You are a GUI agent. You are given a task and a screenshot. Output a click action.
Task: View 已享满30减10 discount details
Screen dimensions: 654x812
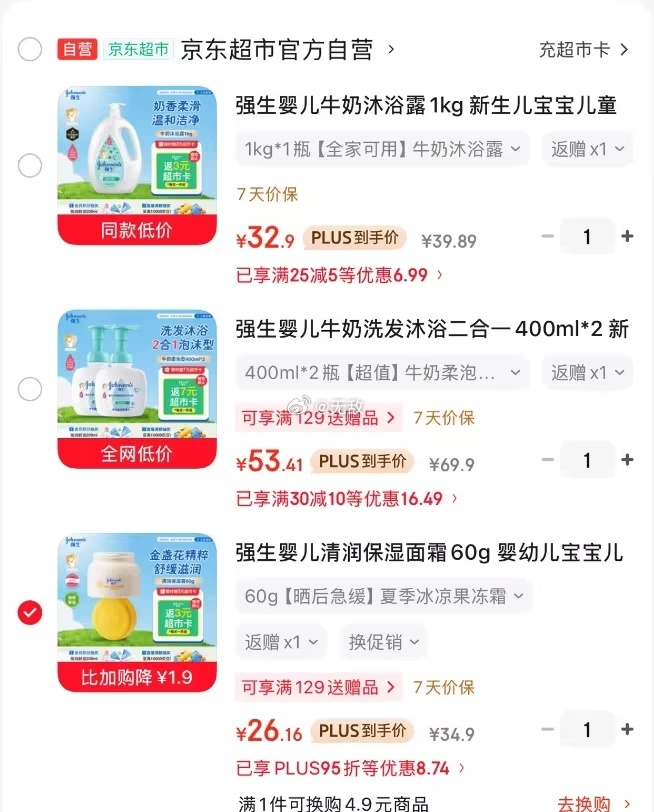point(347,498)
